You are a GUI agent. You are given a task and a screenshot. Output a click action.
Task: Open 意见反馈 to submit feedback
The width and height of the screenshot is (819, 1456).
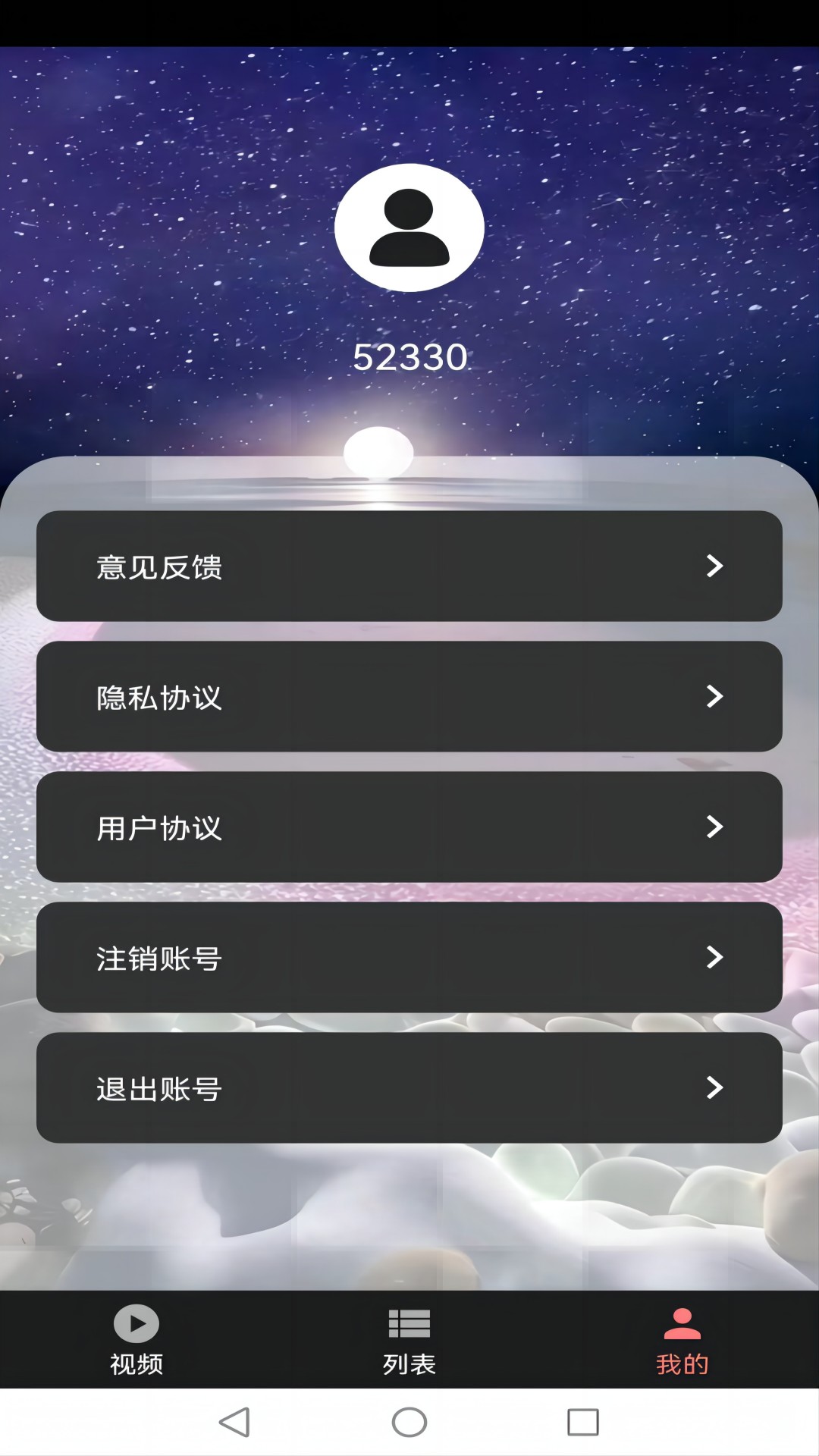[x=409, y=566]
